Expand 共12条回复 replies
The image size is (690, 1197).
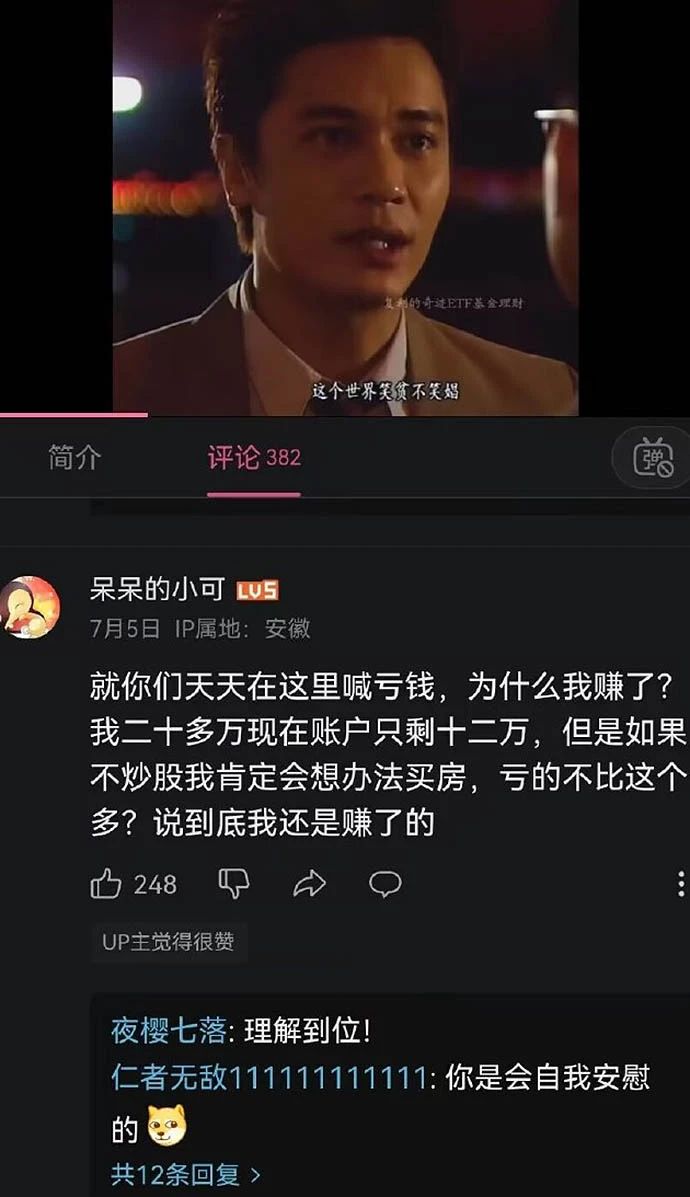[x=185, y=1174]
